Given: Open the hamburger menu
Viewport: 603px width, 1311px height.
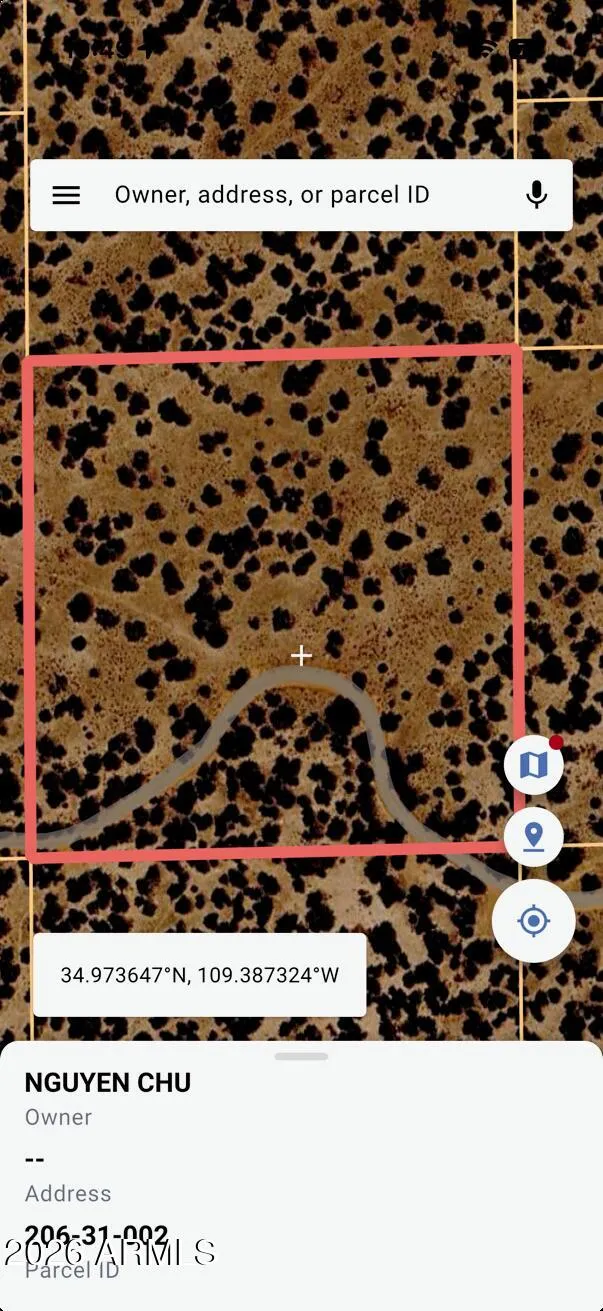Looking at the screenshot, I should (66, 195).
